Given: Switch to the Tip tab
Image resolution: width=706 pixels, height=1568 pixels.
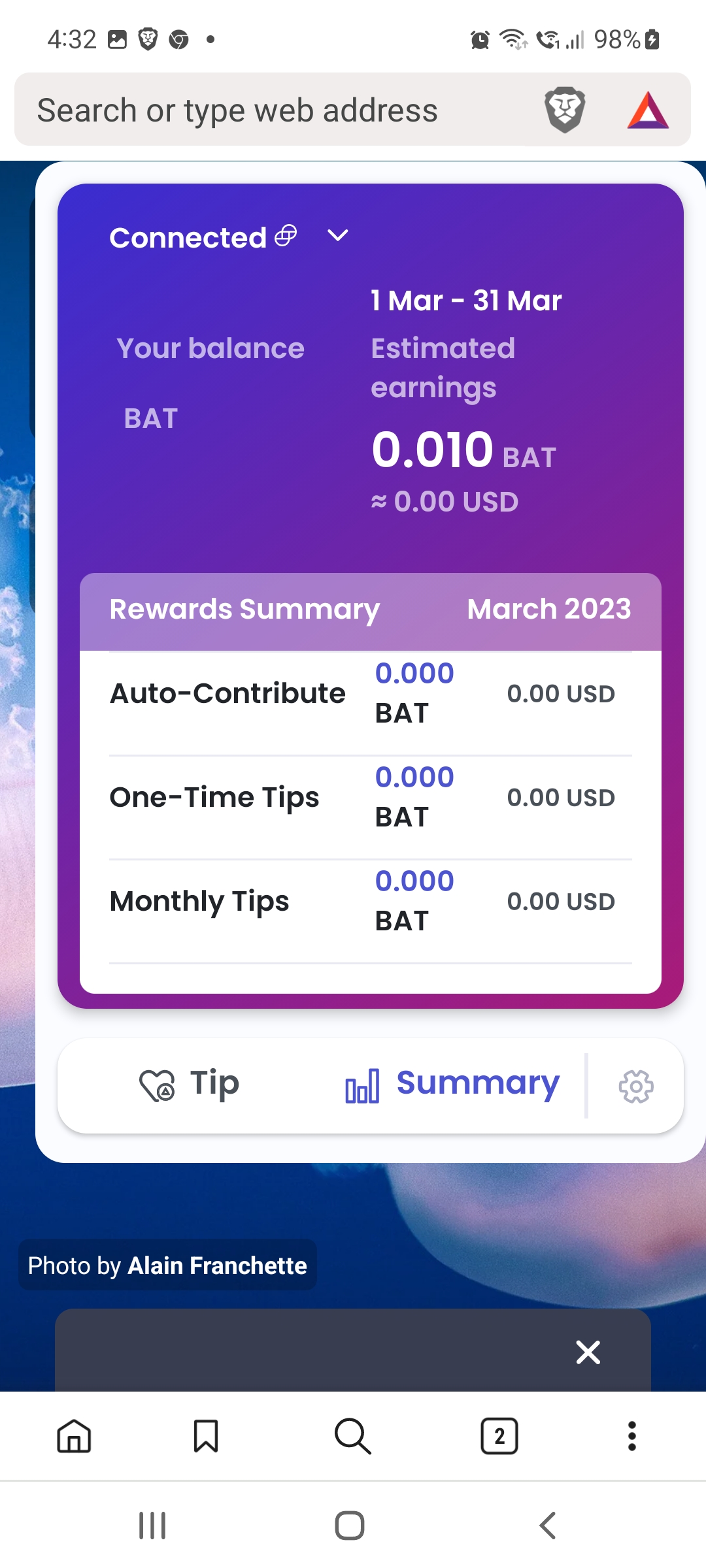Looking at the screenshot, I should [190, 1085].
